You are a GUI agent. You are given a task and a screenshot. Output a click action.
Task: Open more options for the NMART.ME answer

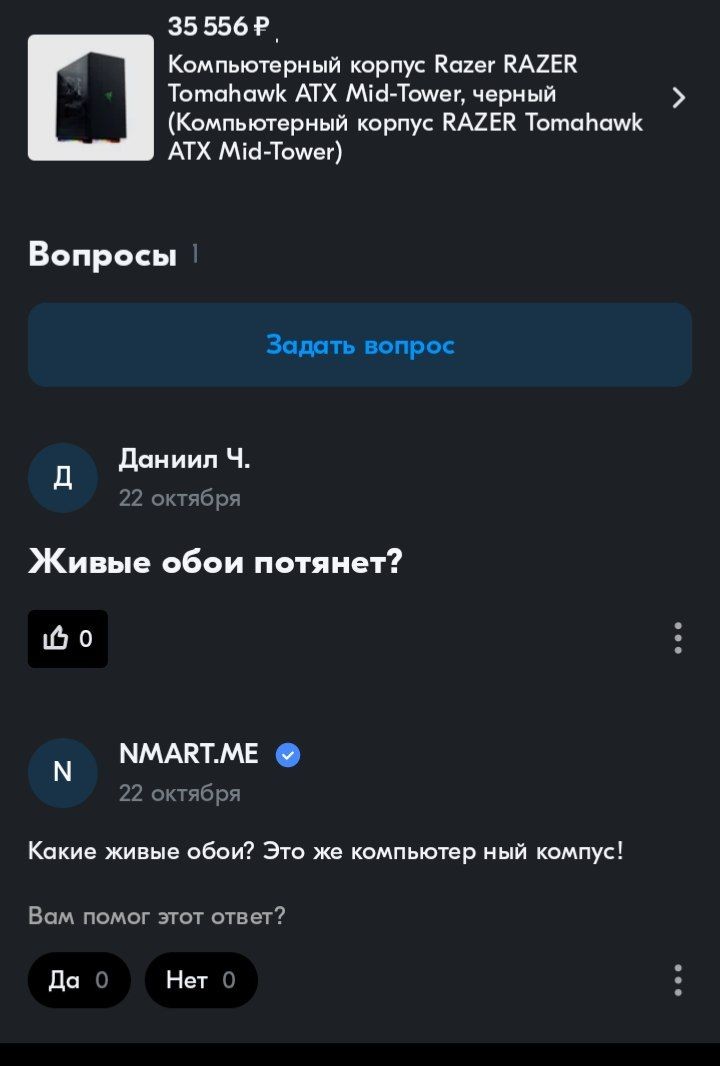click(678, 980)
